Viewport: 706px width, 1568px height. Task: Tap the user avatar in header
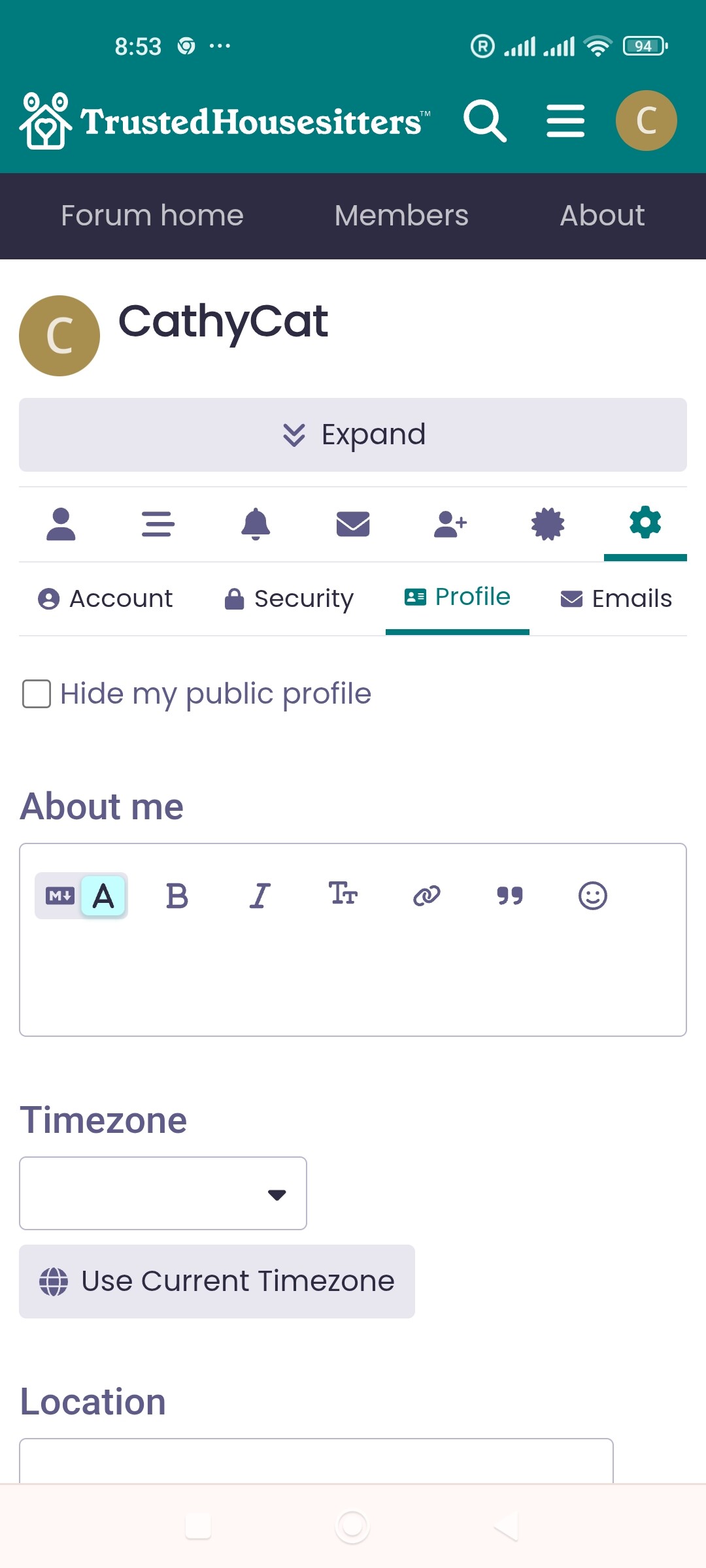[646, 121]
